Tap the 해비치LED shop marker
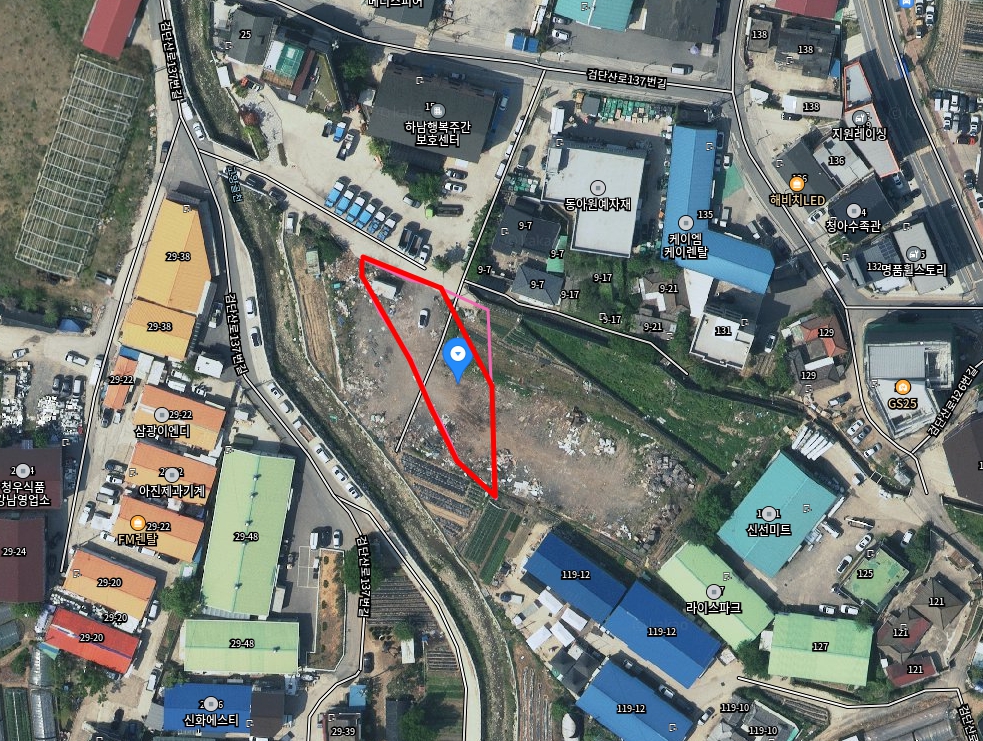983x741 pixels. [x=797, y=184]
